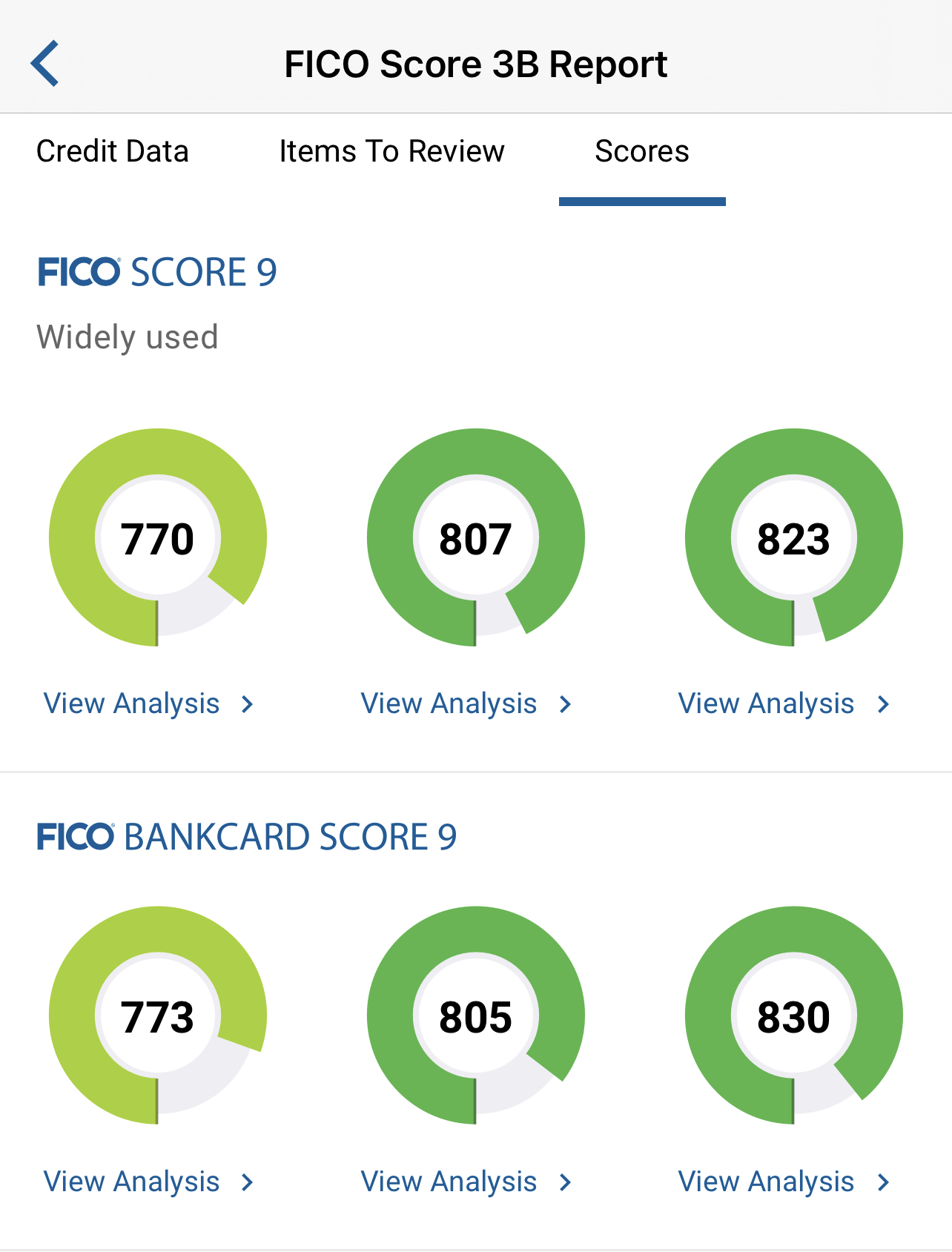View analysis for FICO Score 9 of 823
This screenshot has height=1252, width=952.
pos(783,703)
